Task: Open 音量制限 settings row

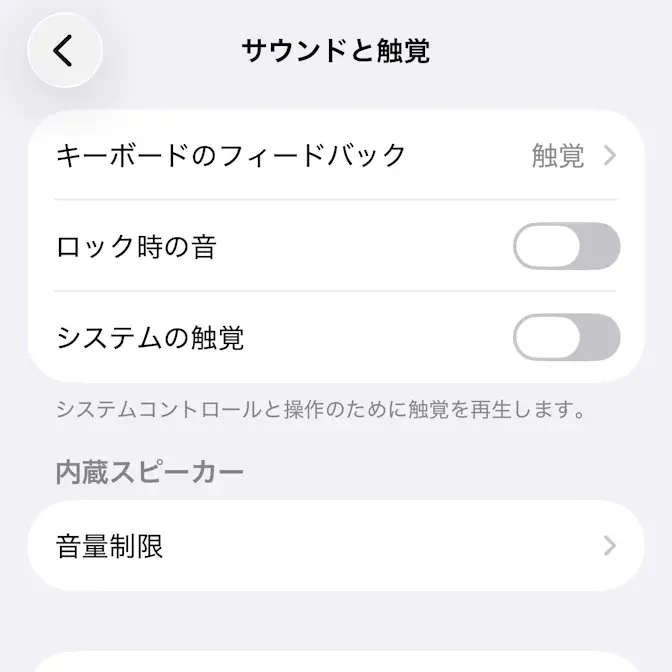Action: (x=336, y=546)
